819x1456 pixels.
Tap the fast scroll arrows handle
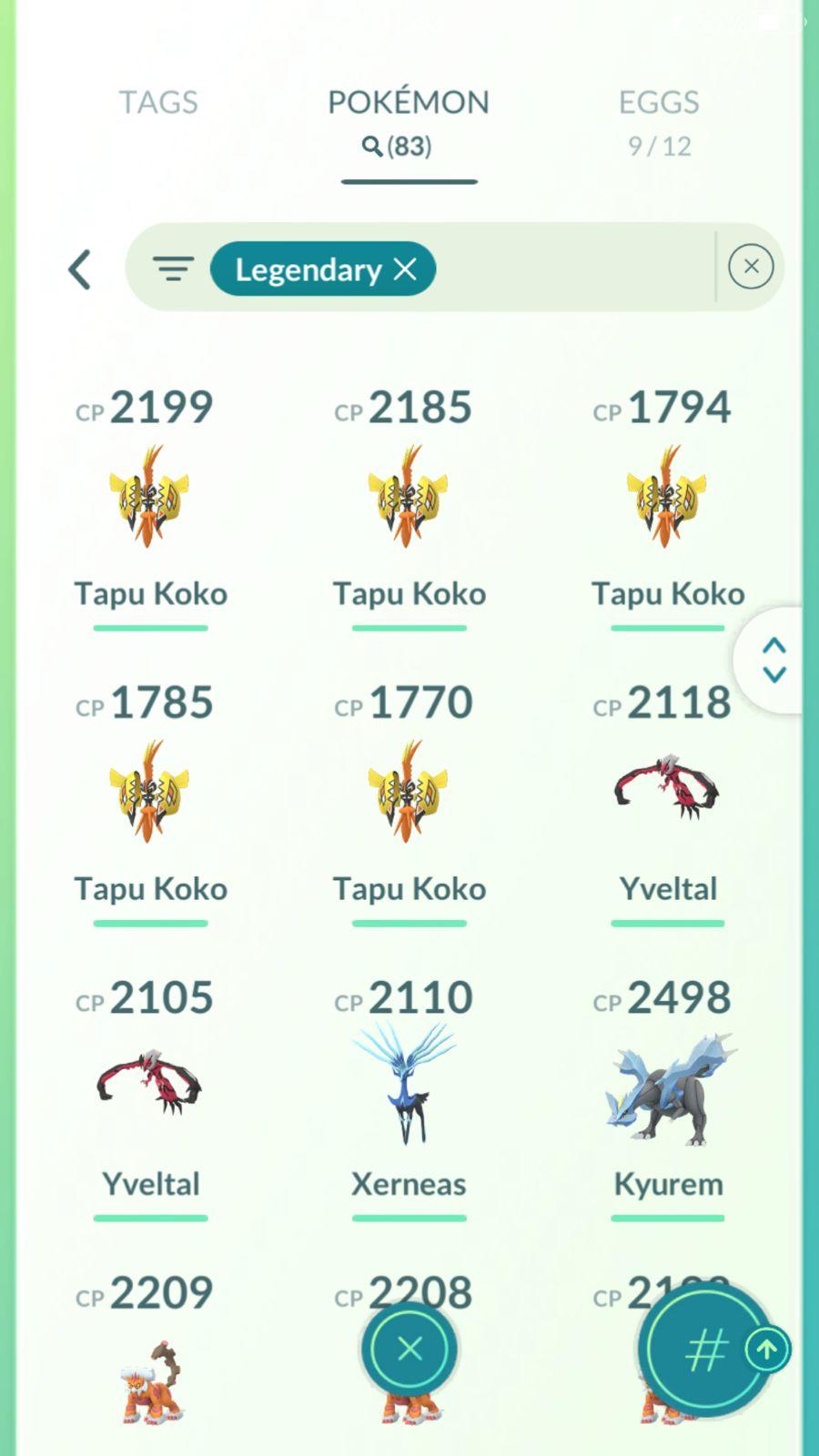pos(773,660)
